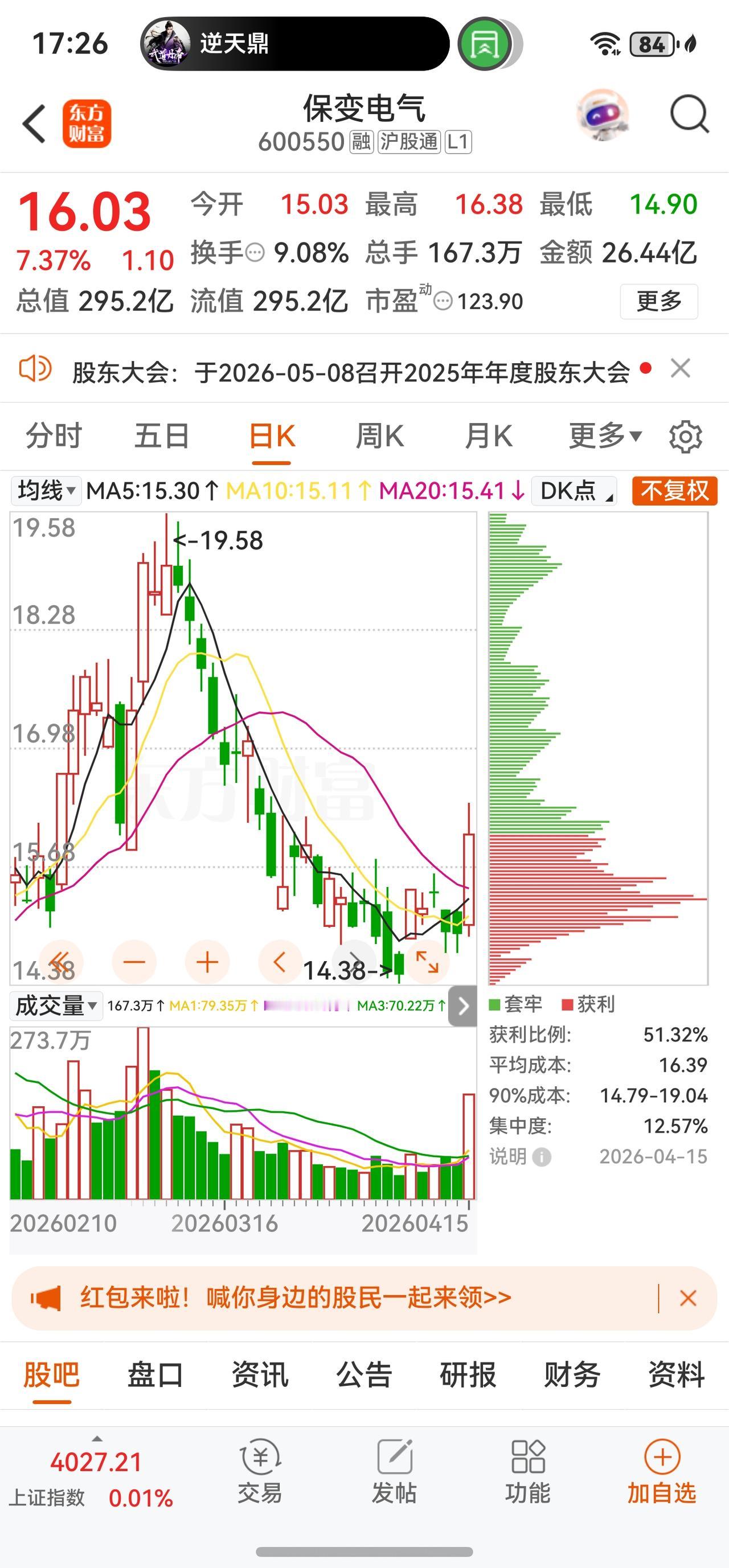The width and height of the screenshot is (729, 1568).
Task: Zoom in the K-line chart with plus
Action: 207,962
